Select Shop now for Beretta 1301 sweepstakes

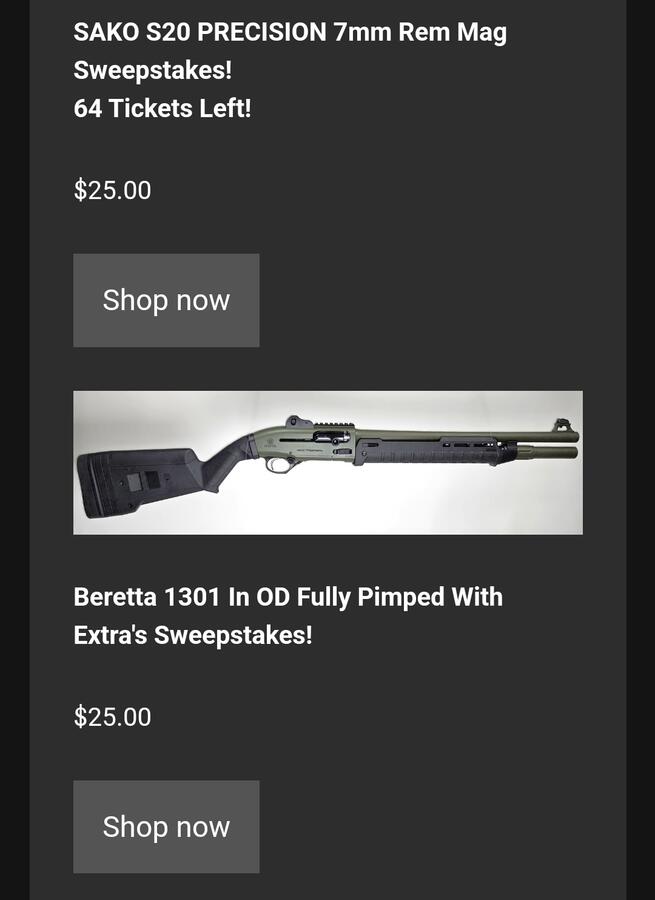coord(166,827)
